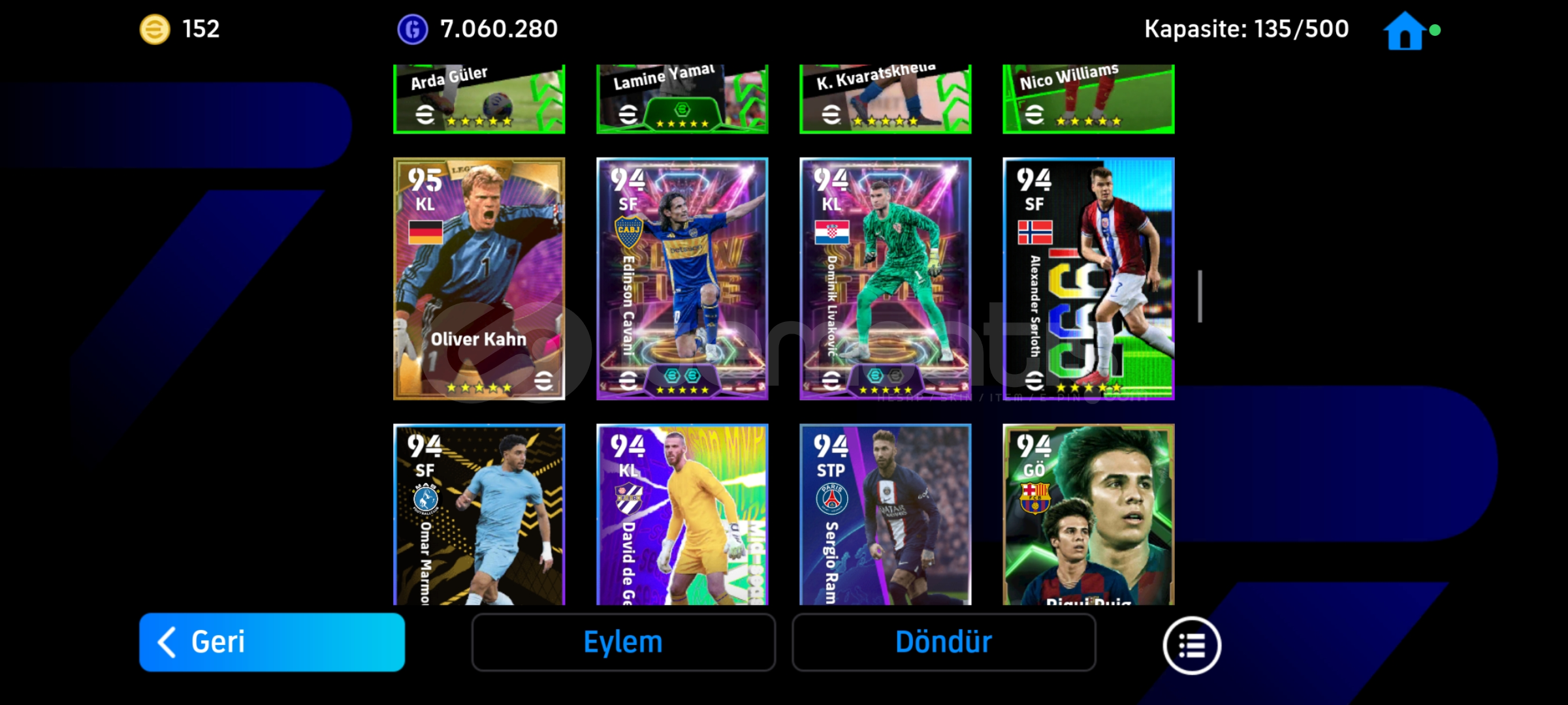1568x705 pixels.
Task: Open the Riqui Puig card
Action: (1088, 514)
